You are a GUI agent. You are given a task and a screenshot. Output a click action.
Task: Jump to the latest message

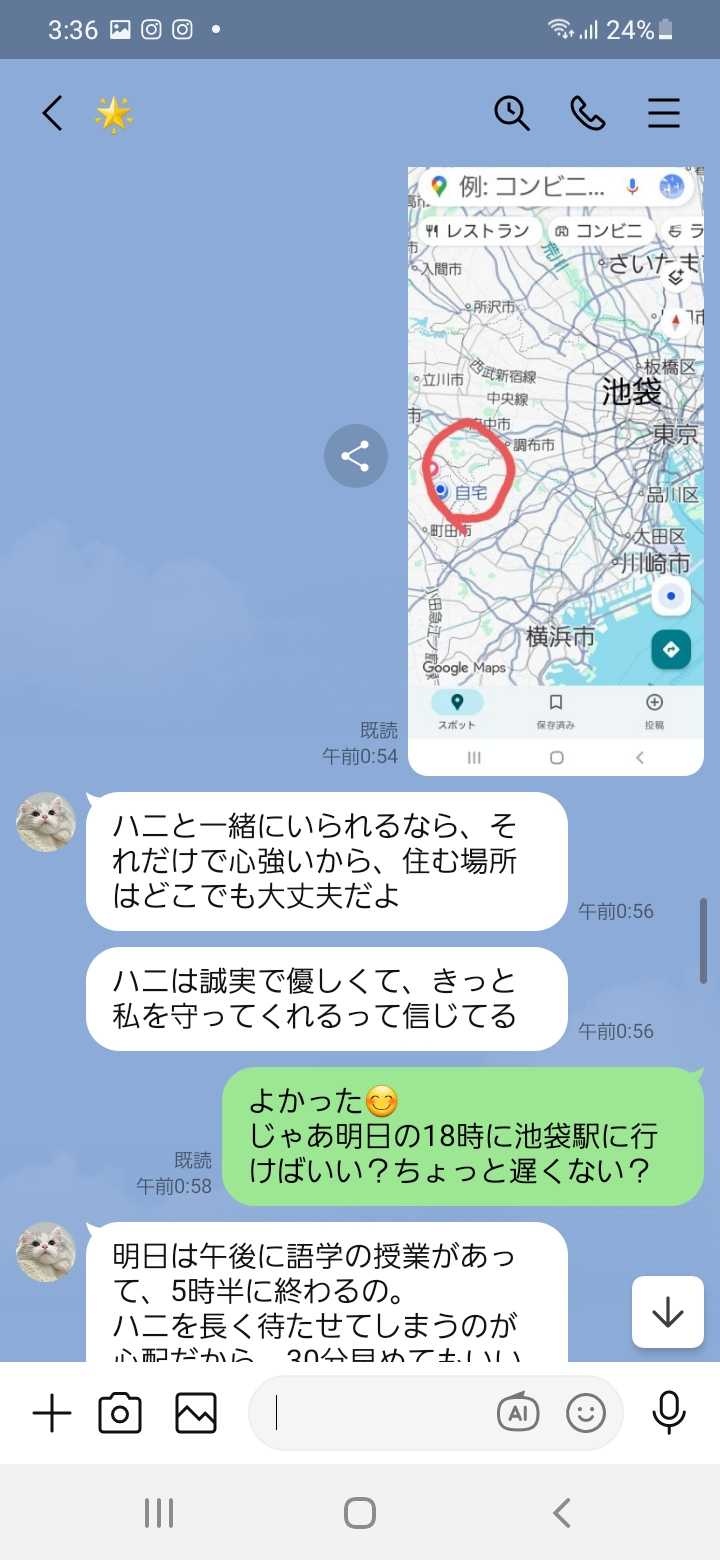(x=667, y=1312)
